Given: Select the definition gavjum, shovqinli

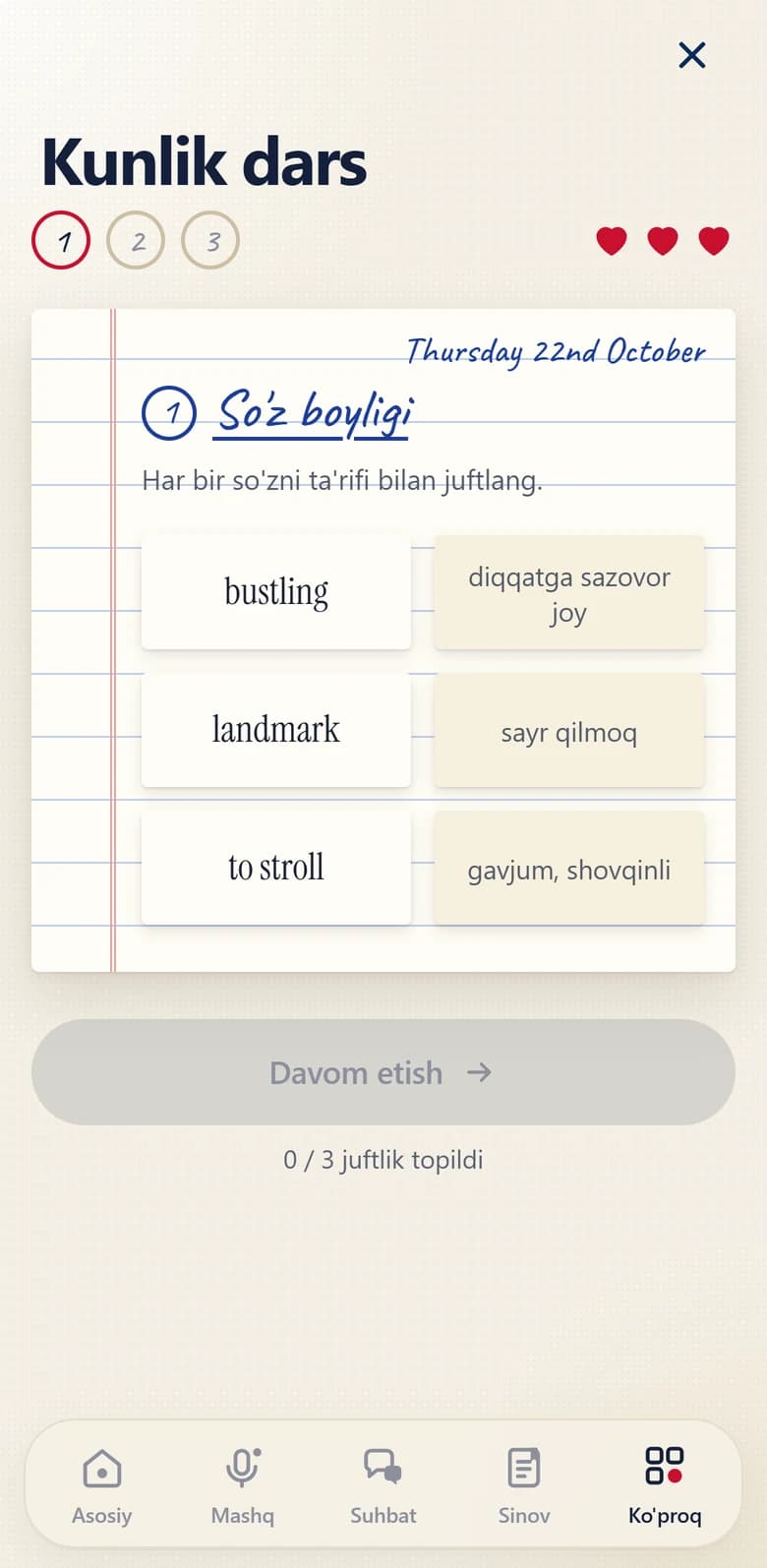Looking at the screenshot, I should coord(569,868).
